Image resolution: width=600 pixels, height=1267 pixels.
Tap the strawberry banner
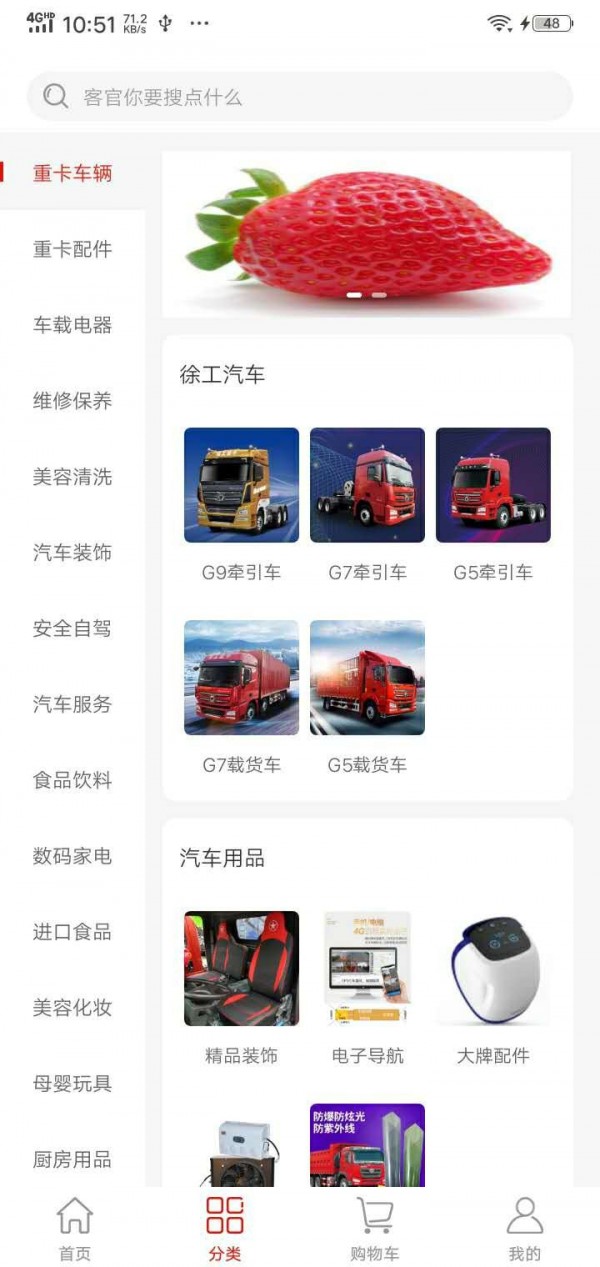tap(366, 234)
